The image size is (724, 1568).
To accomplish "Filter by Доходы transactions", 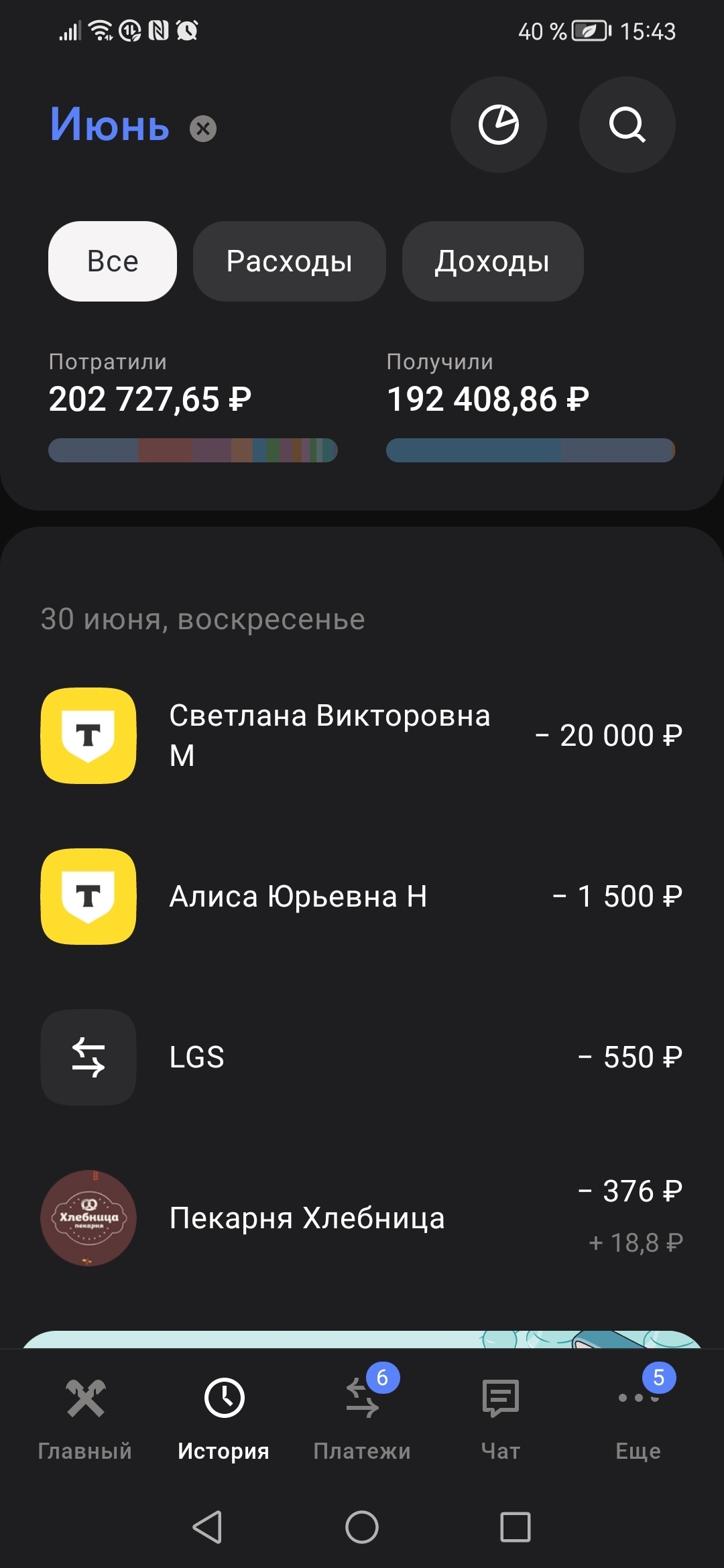I will (x=492, y=261).
